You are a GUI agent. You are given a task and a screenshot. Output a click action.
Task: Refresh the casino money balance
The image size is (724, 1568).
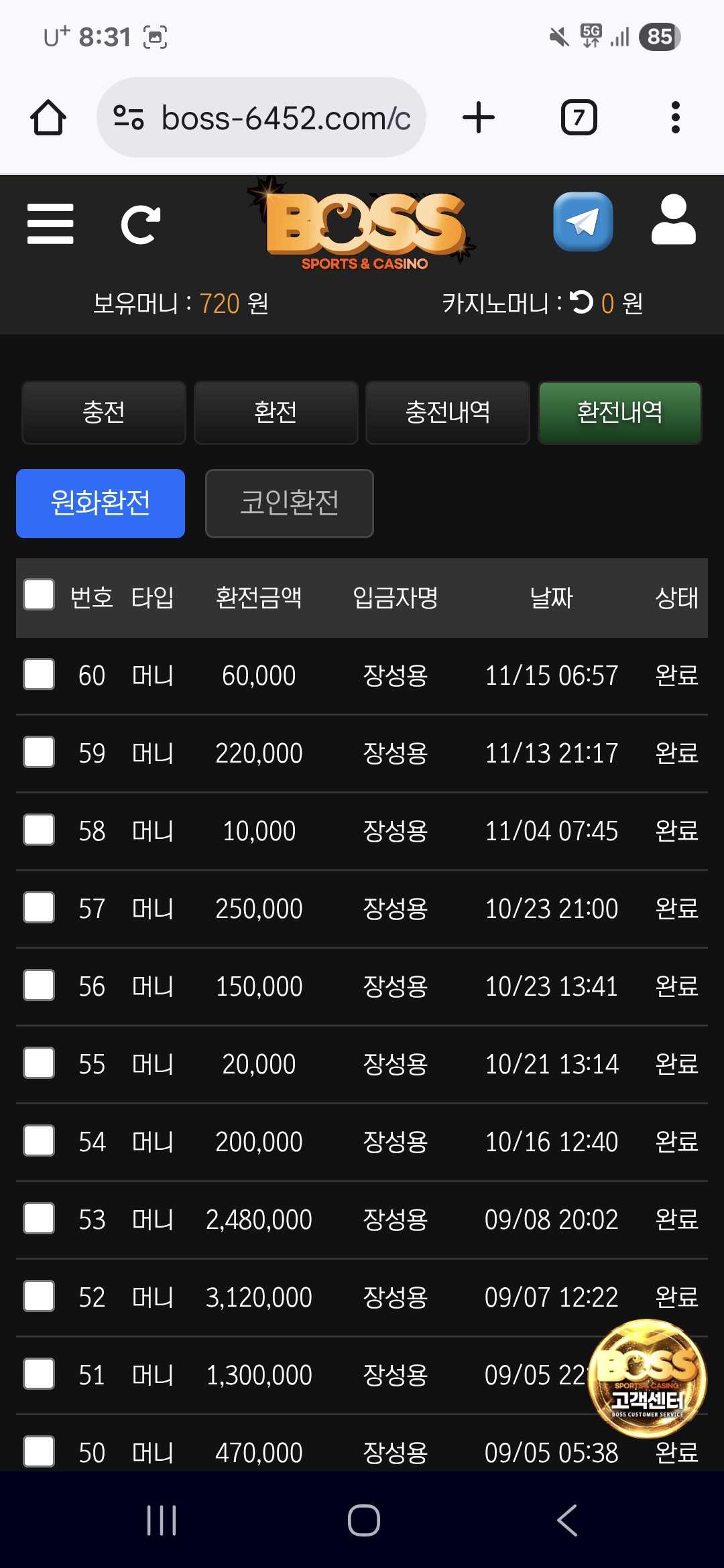[x=581, y=302]
